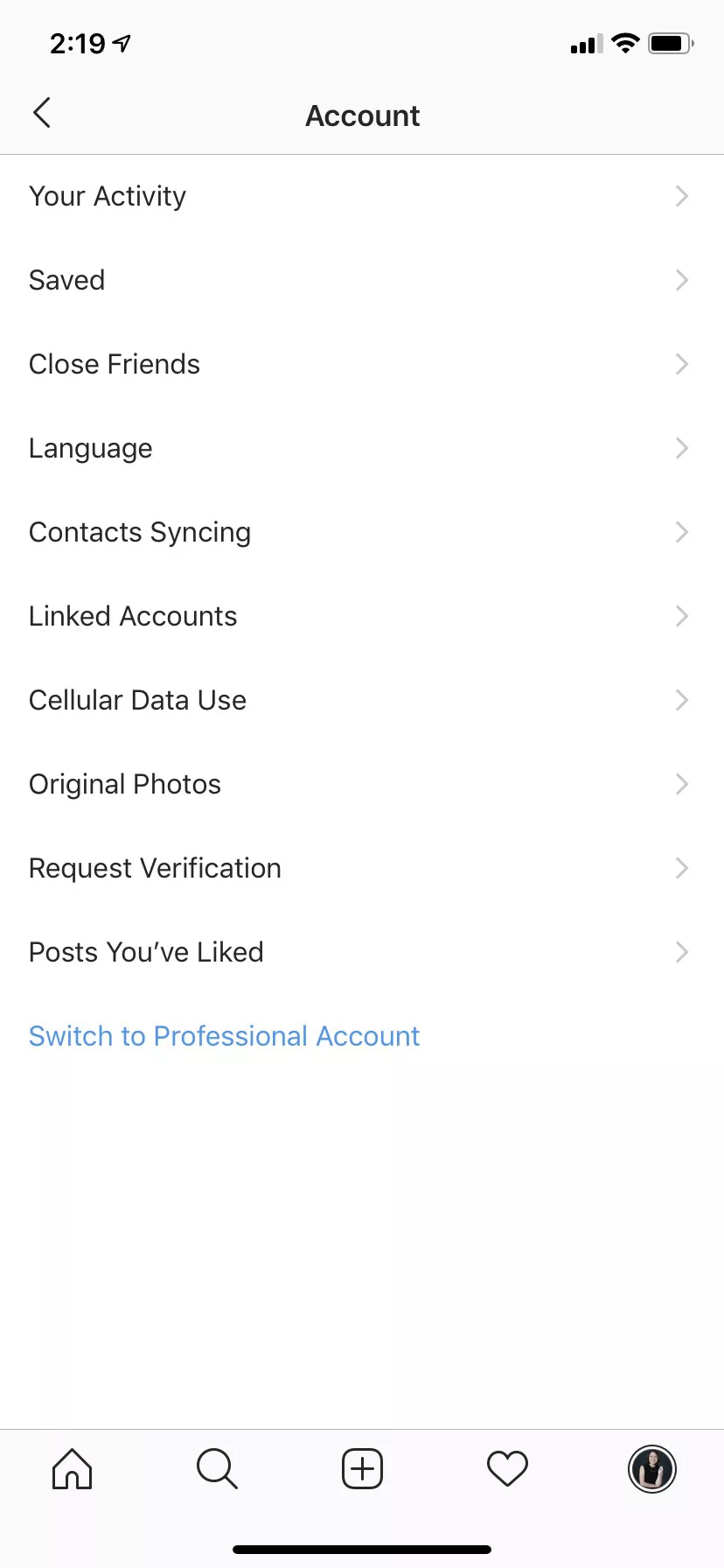The height and width of the screenshot is (1568, 724).
Task: Expand the Linked Accounts chevron
Action: [682, 616]
